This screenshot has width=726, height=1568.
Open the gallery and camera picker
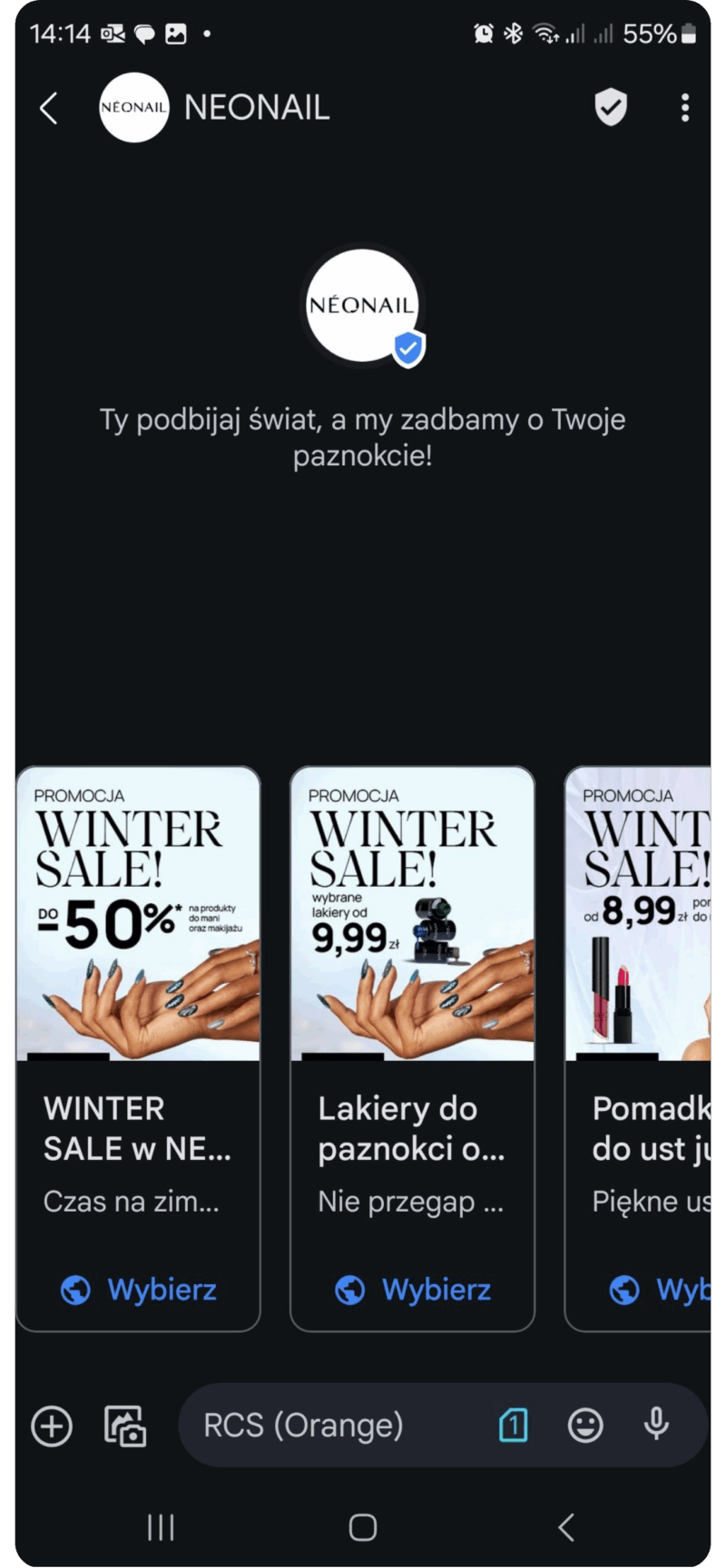pos(125,1426)
